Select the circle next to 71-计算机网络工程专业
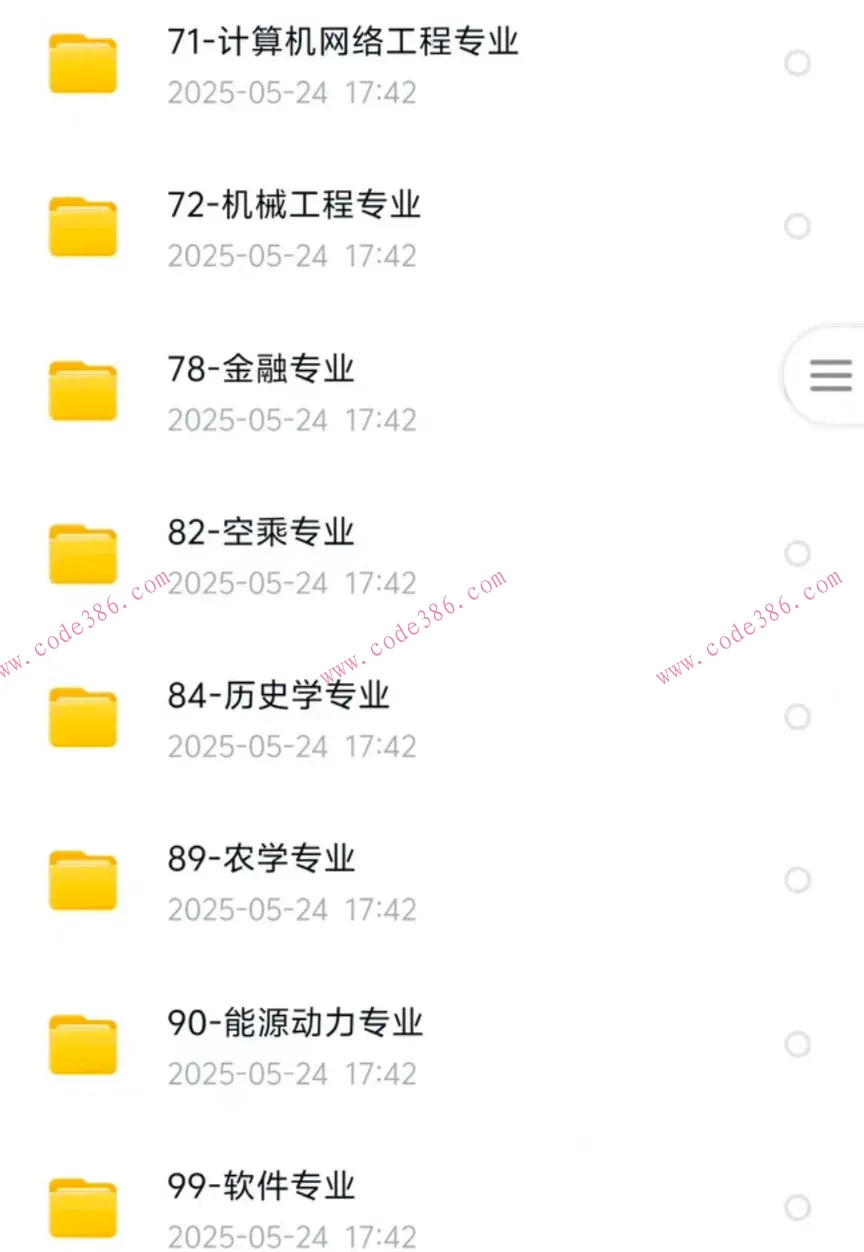The height and width of the screenshot is (1252, 864). (797, 62)
